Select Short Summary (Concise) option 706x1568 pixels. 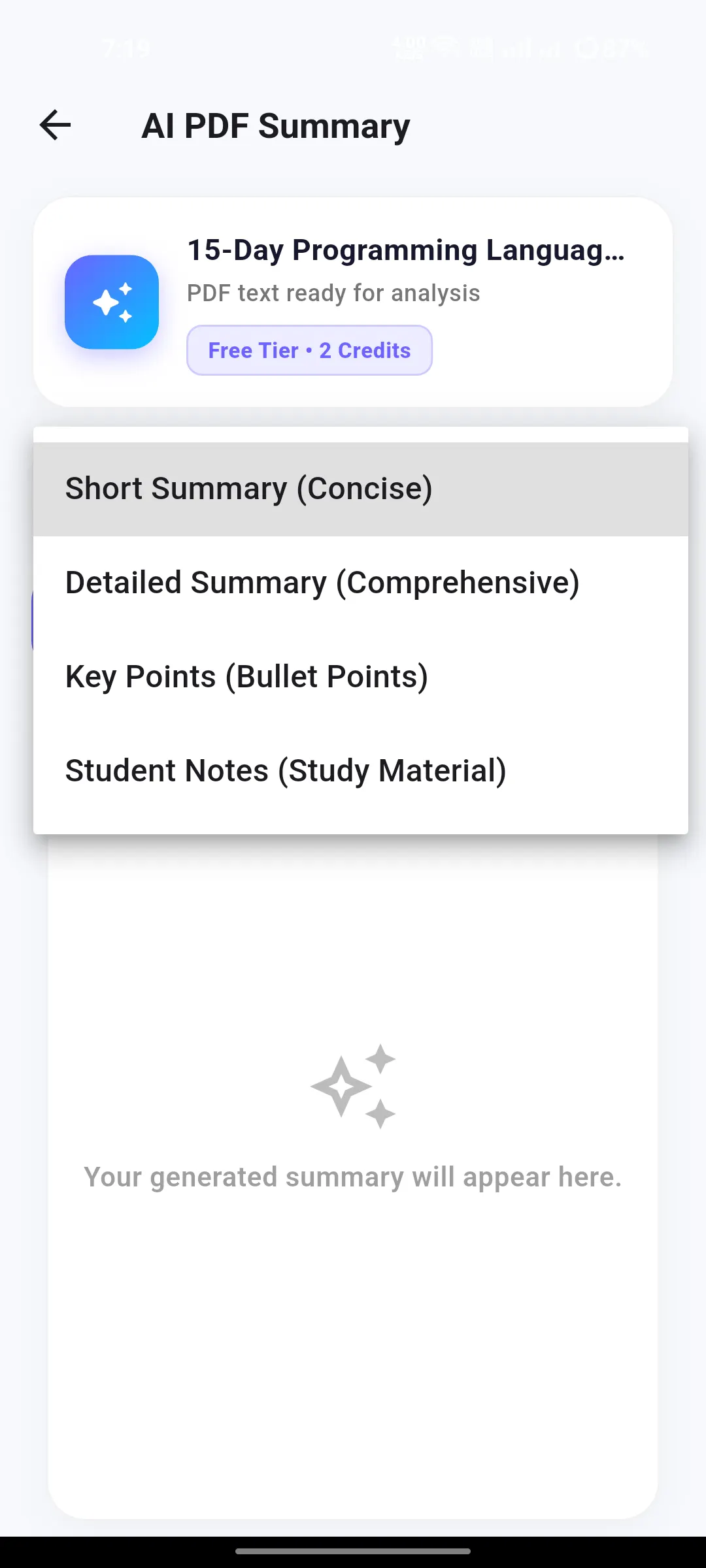(x=361, y=489)
